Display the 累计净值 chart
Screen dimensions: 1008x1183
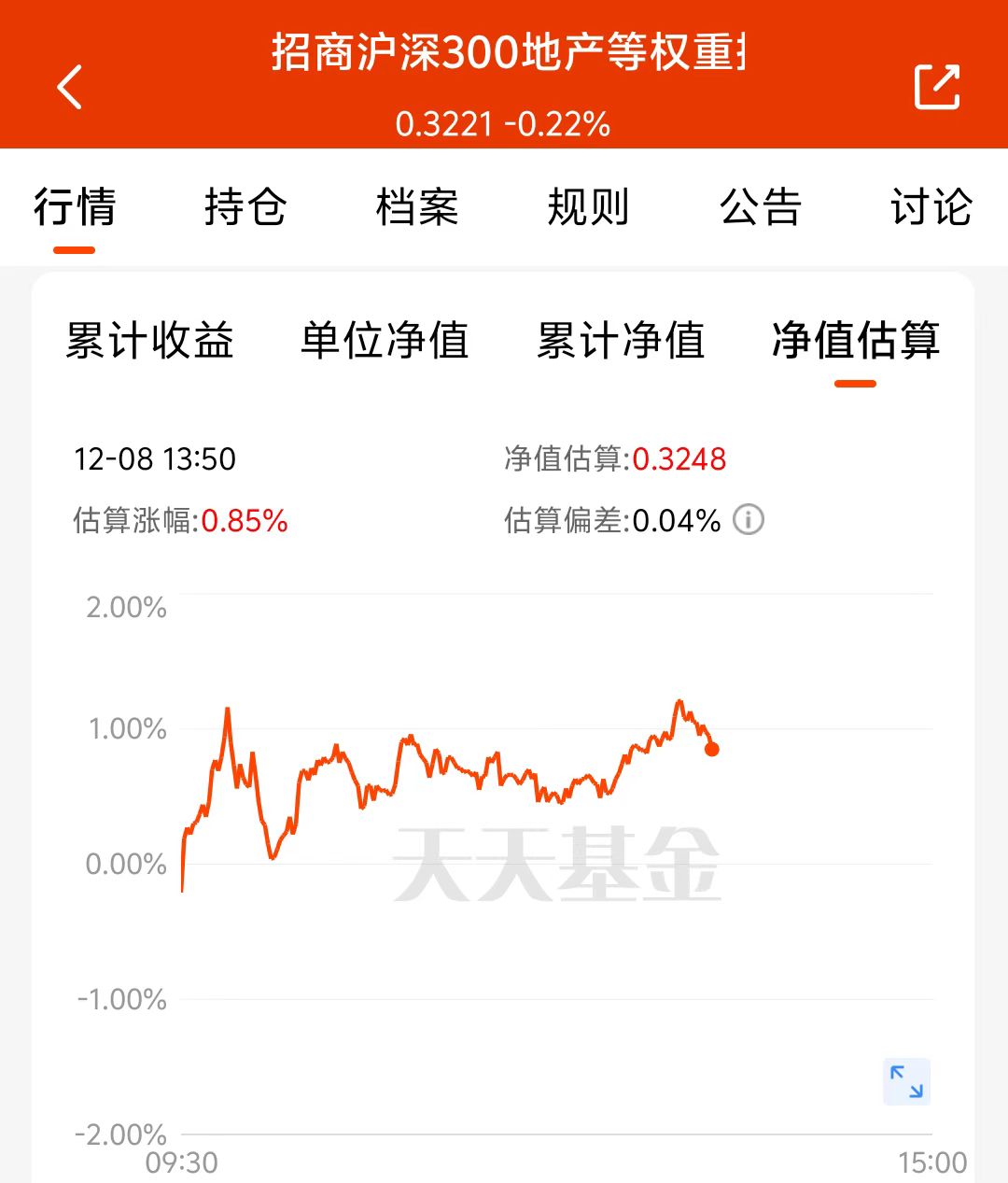[621, 340]
